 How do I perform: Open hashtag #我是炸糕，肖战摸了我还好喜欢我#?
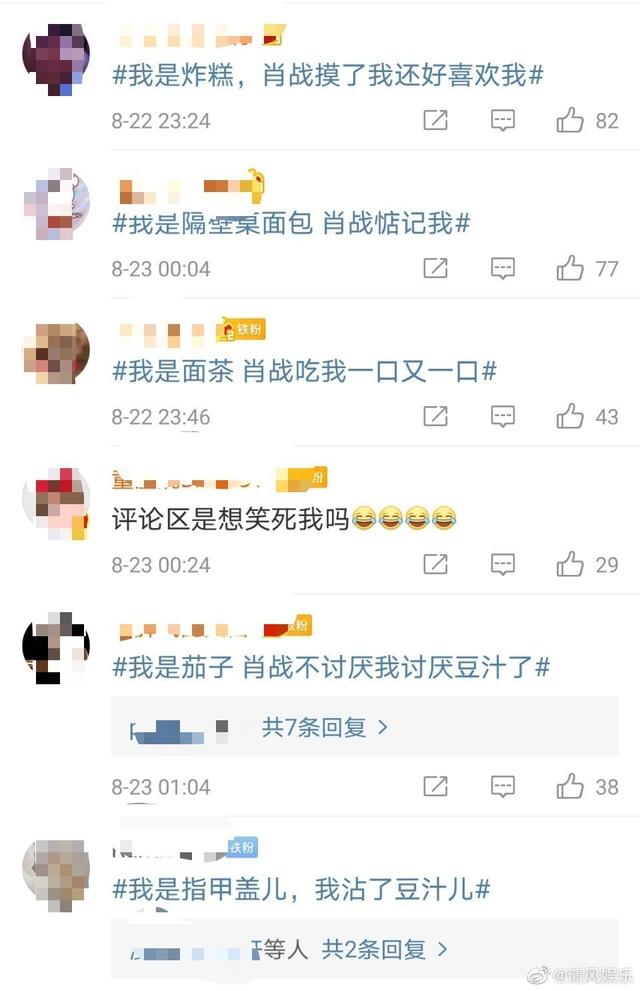tap(327, 75)
